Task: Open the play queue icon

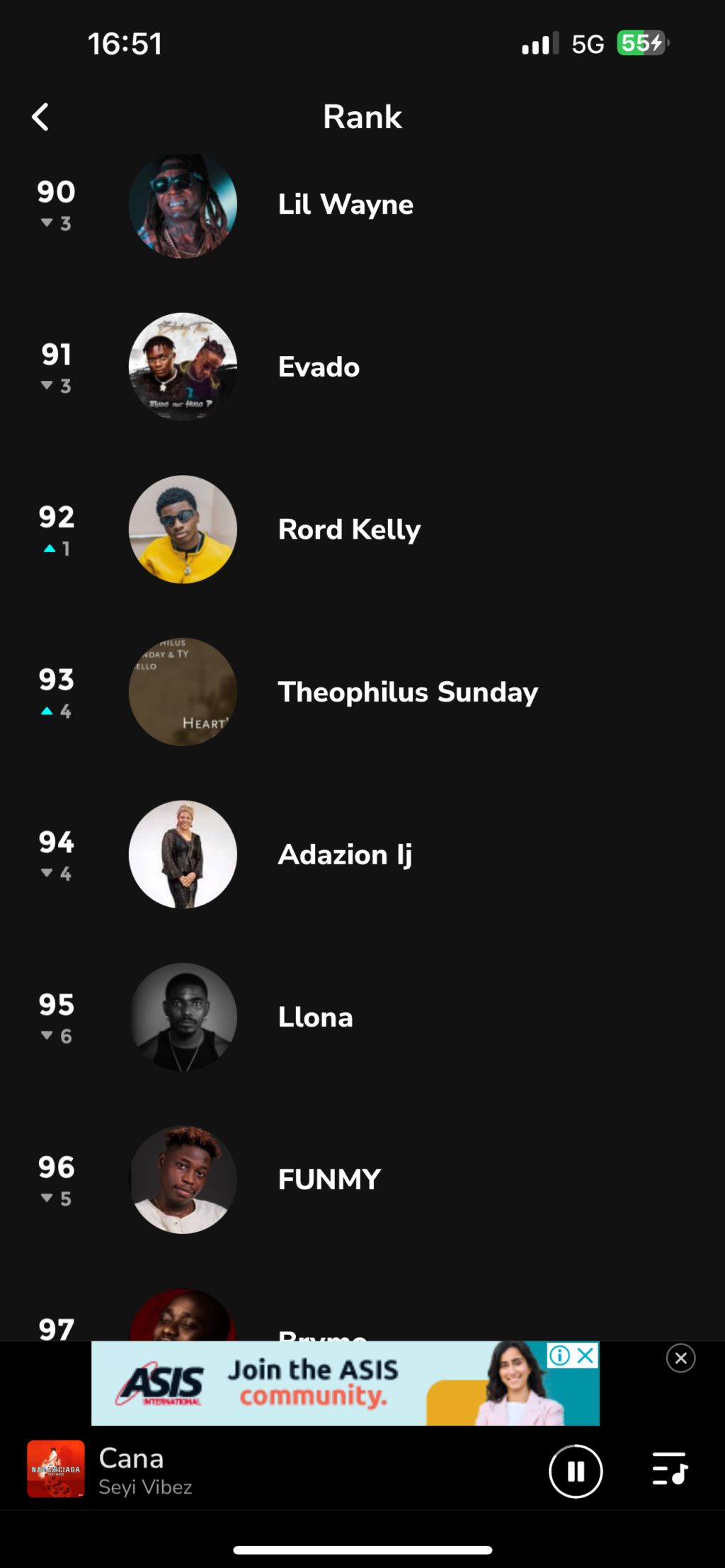Action: pyautogui.click(x=669, y=1469)
